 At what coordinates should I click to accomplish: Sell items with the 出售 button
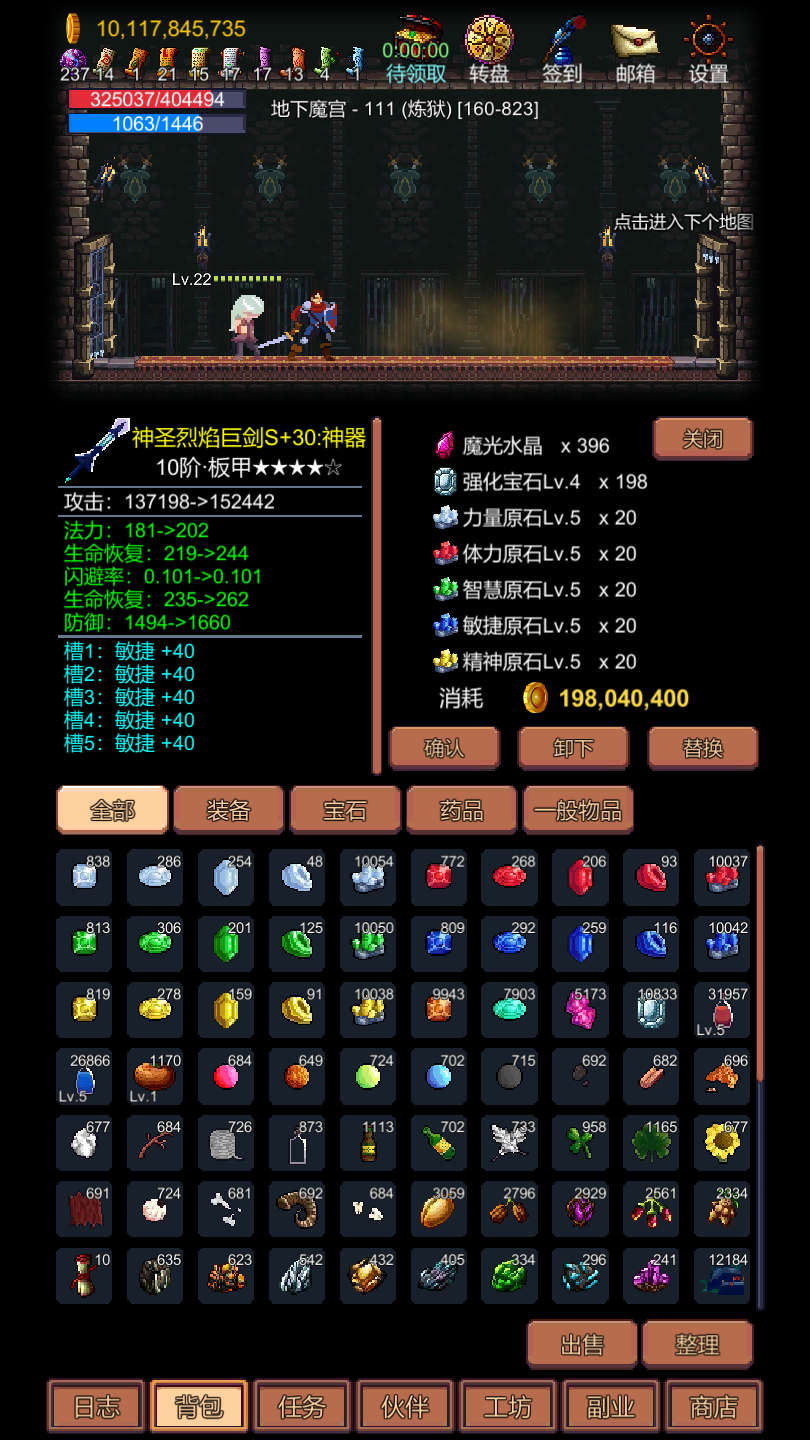[582, 1345]
